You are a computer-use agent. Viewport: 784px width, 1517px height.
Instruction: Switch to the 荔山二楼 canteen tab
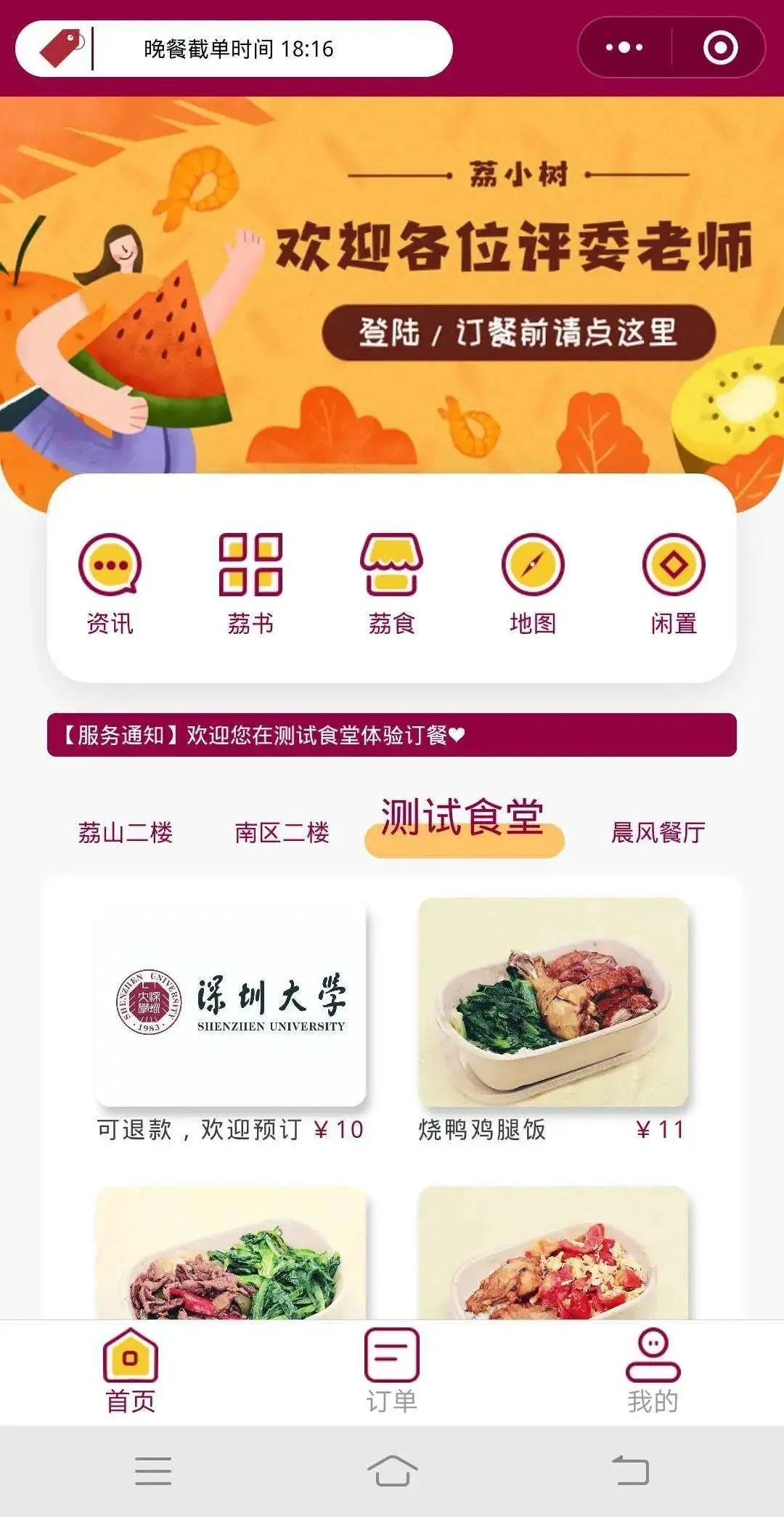125,832
